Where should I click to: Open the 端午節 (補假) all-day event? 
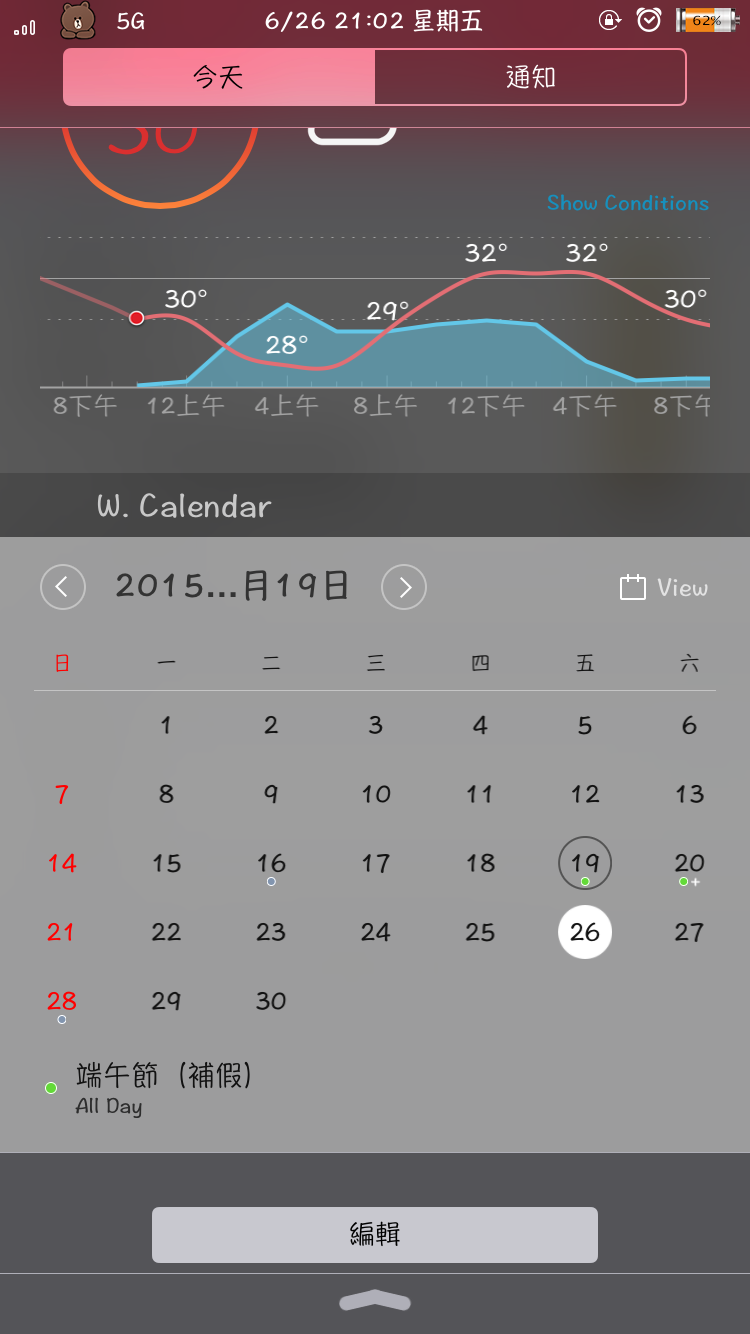[165, 1087]
